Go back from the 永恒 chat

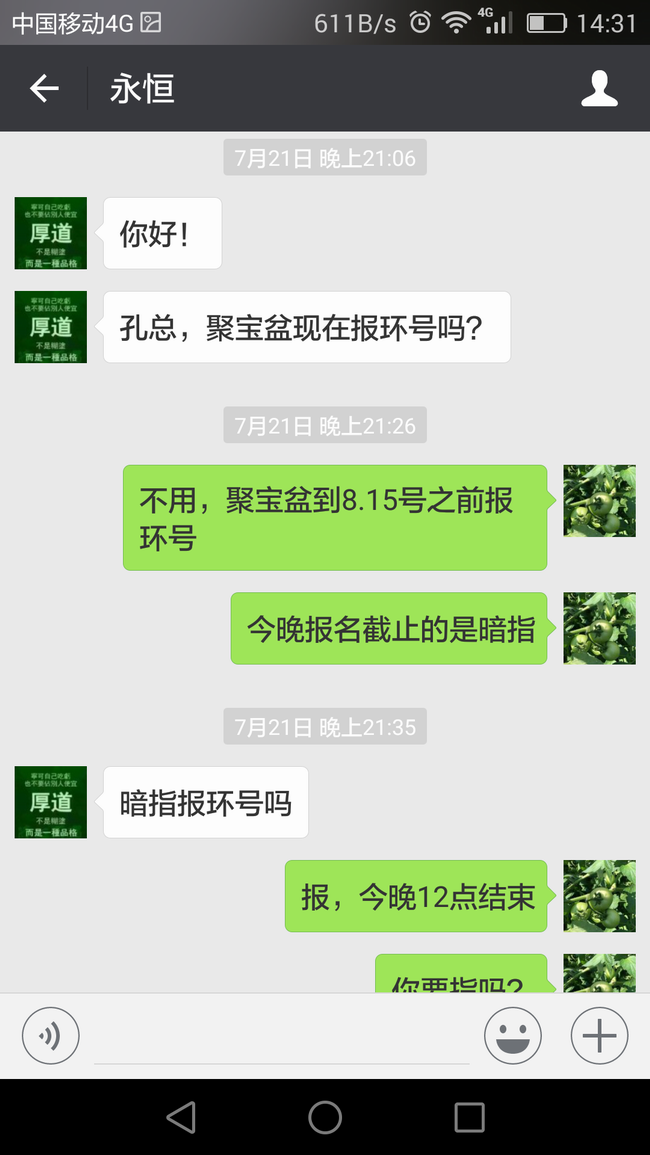click(44, 89)
